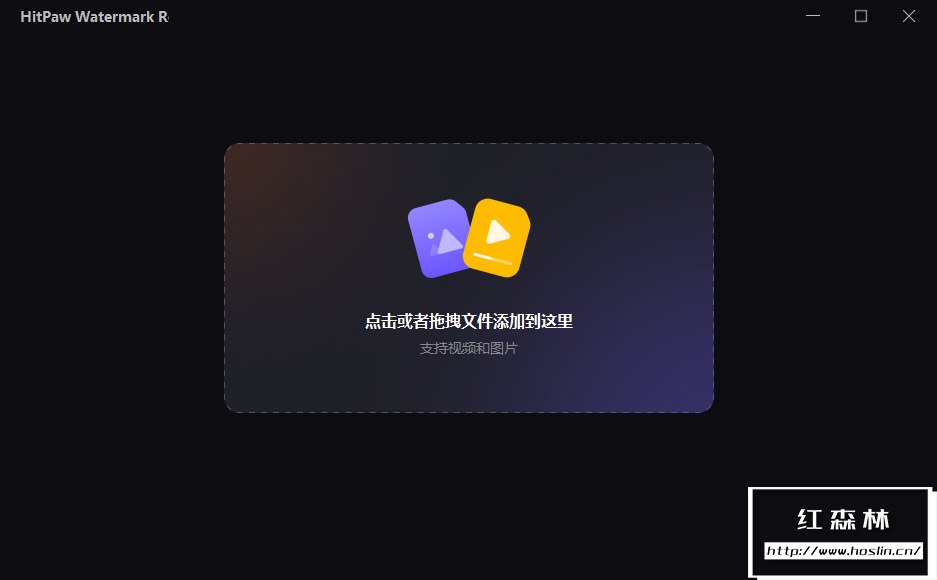Minimize the HitPaw window
The width and height of the screenshot is (937, 580).
coord(813,16)
